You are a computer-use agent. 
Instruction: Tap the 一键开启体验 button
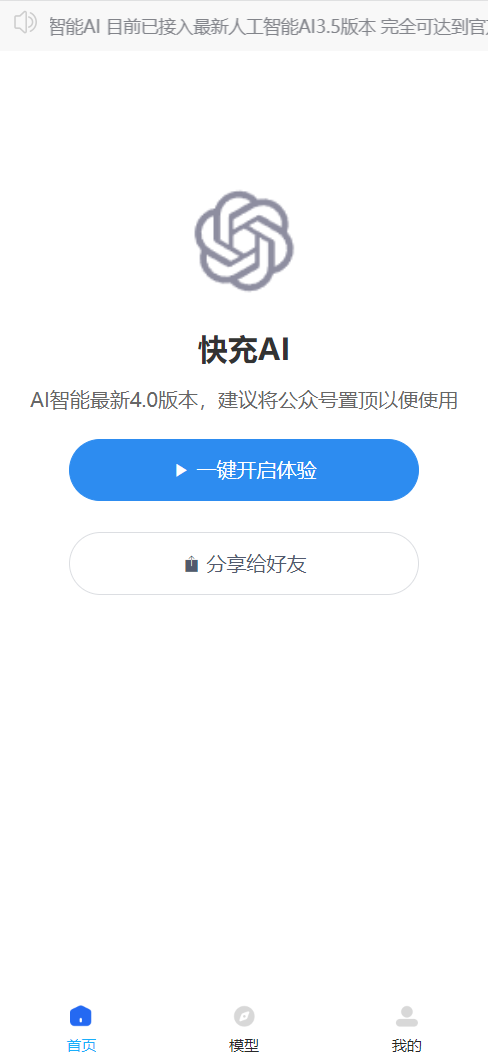point(244,470)
